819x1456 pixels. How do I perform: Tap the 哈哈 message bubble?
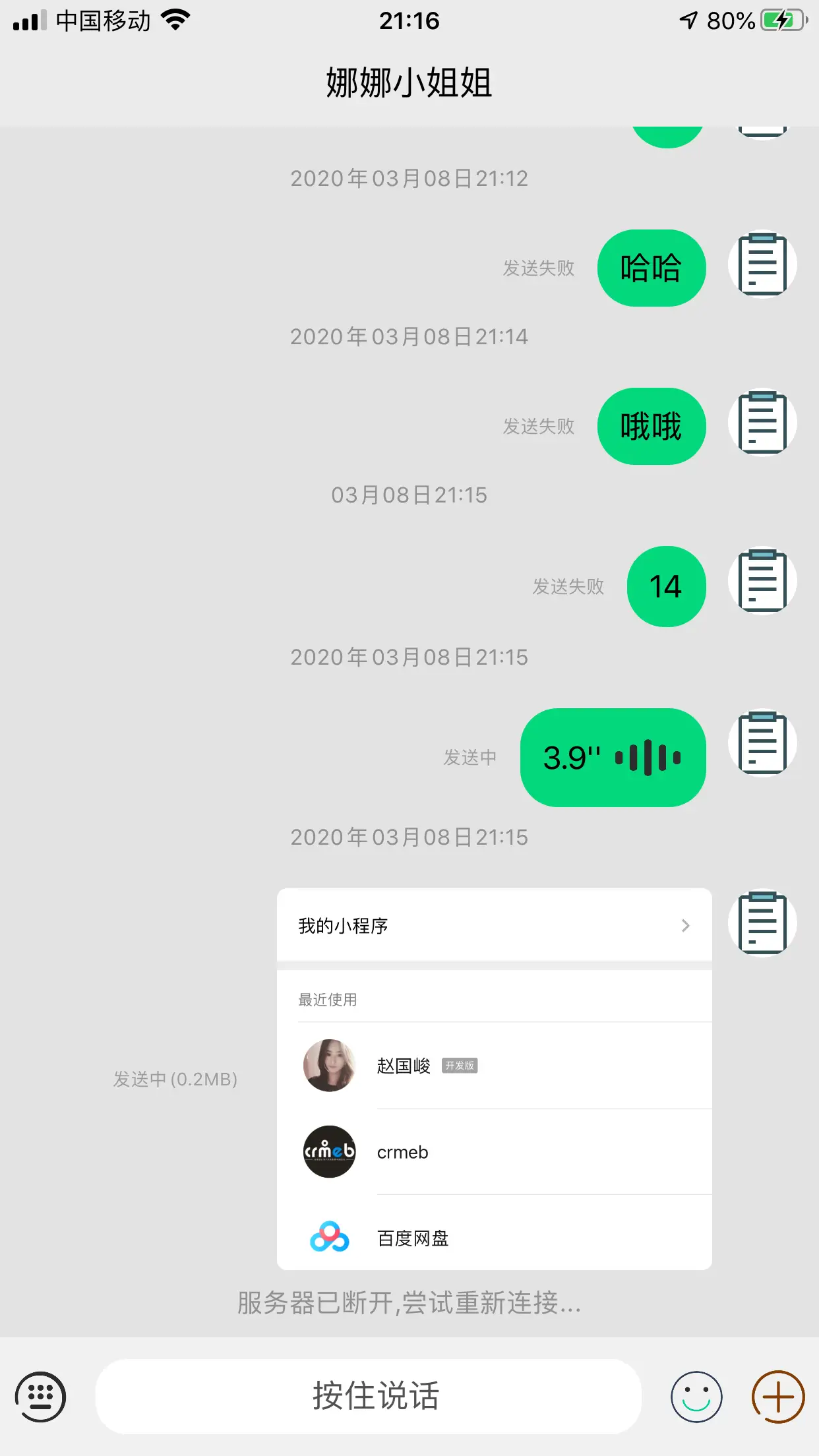[x=651, y=268]
